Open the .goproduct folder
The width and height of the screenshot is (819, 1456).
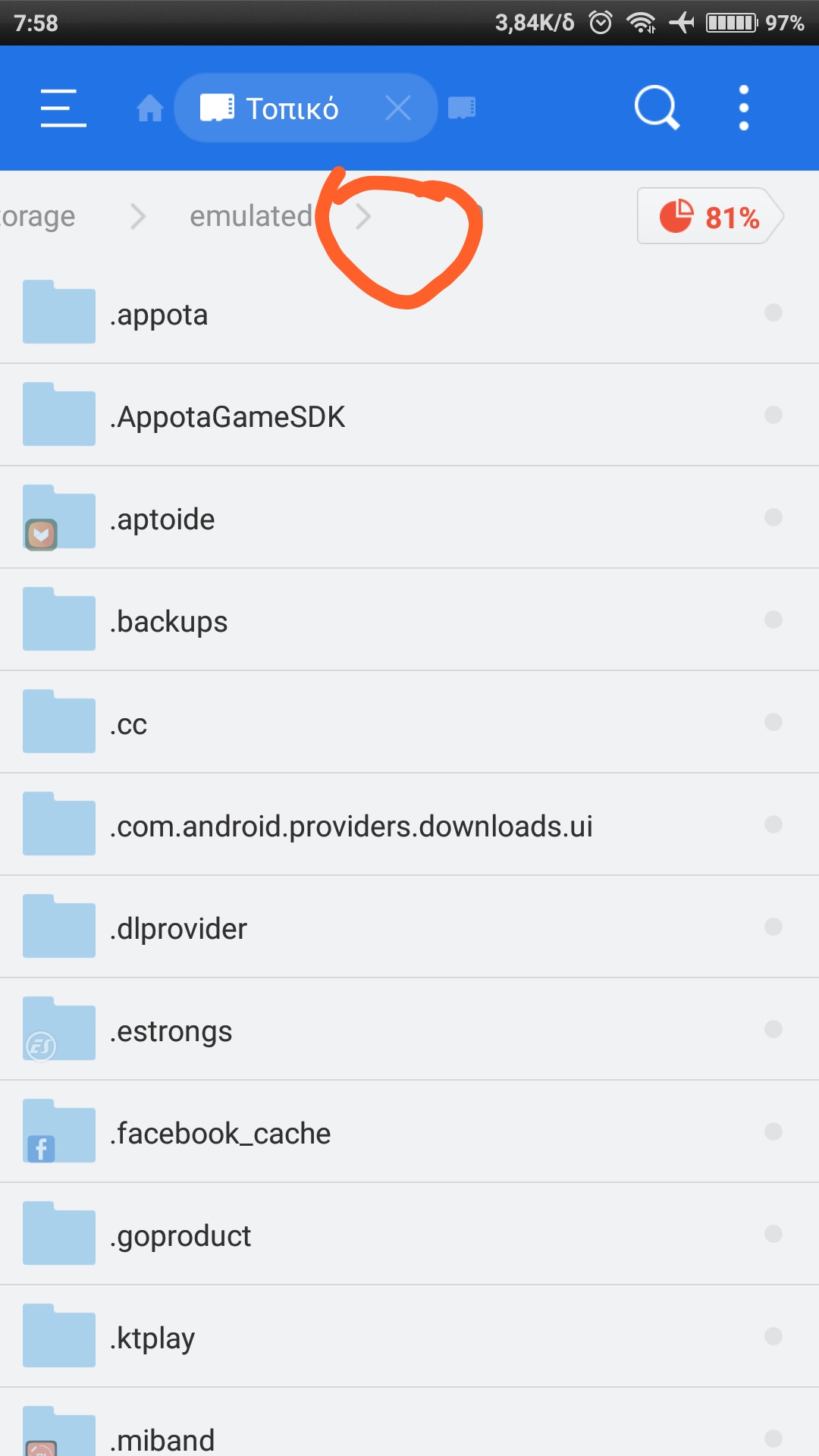pyautogui.click(x=409, y=1235)
